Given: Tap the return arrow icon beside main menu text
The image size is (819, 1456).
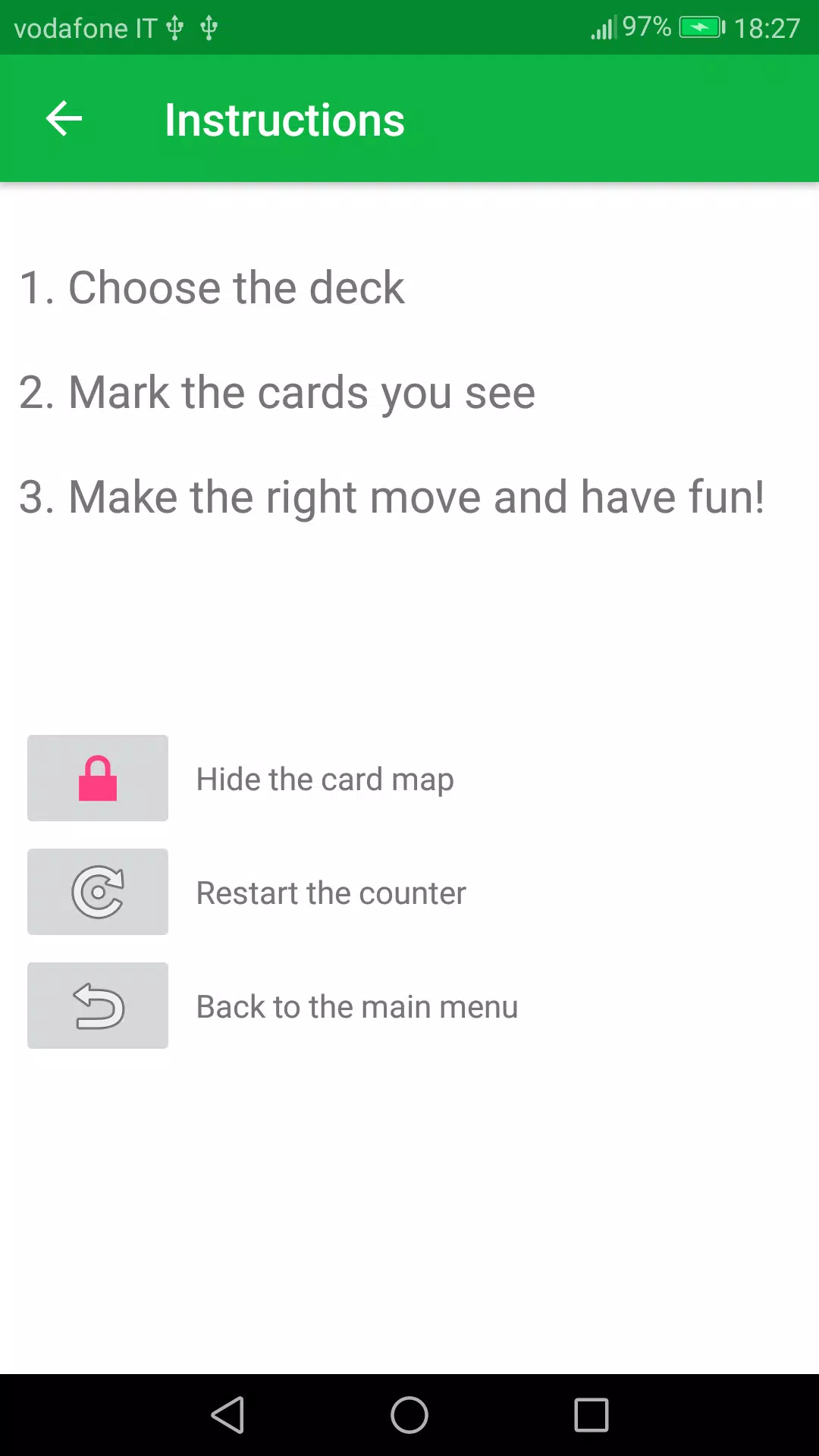Looking at the screenshot, I should coord(97,1006).
